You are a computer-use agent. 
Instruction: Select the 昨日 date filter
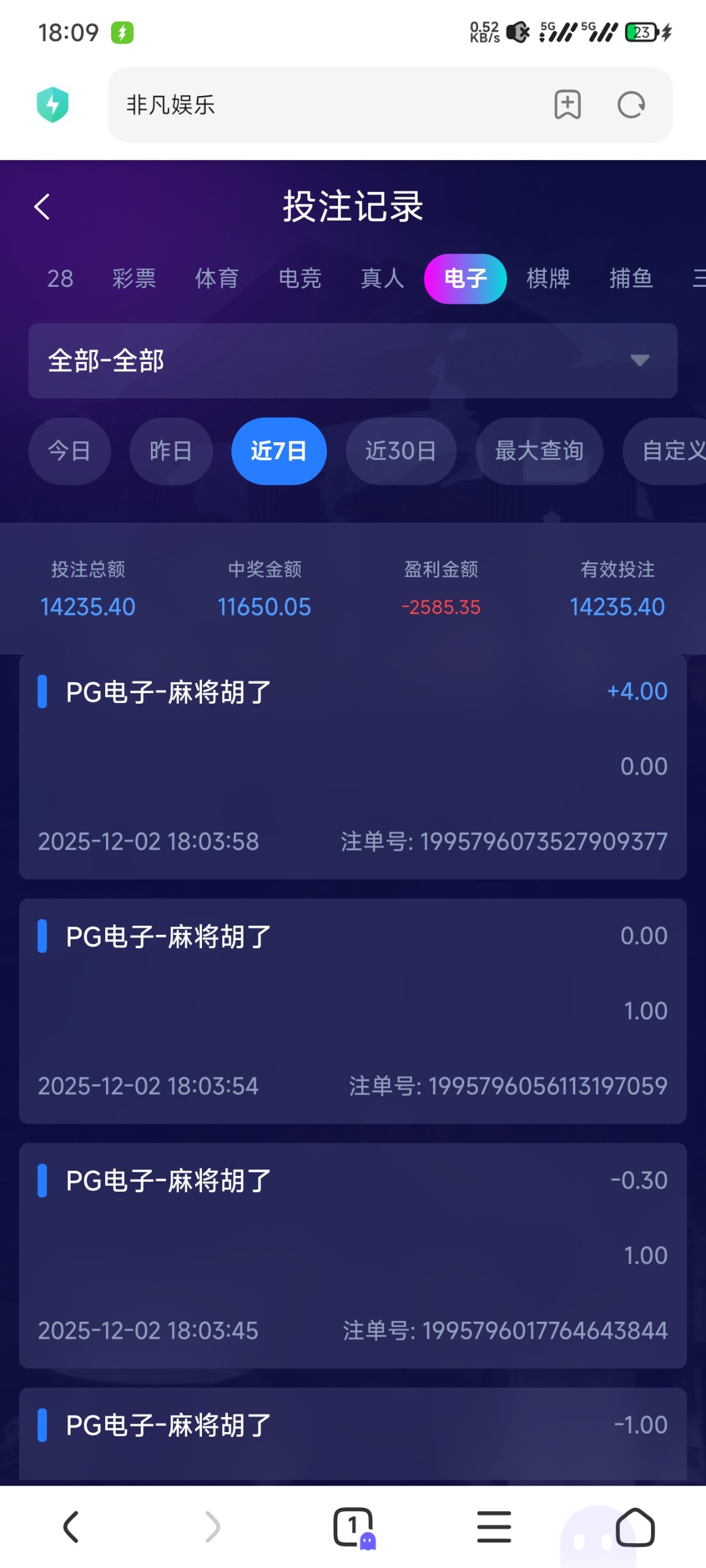click(x=171, y=451)
